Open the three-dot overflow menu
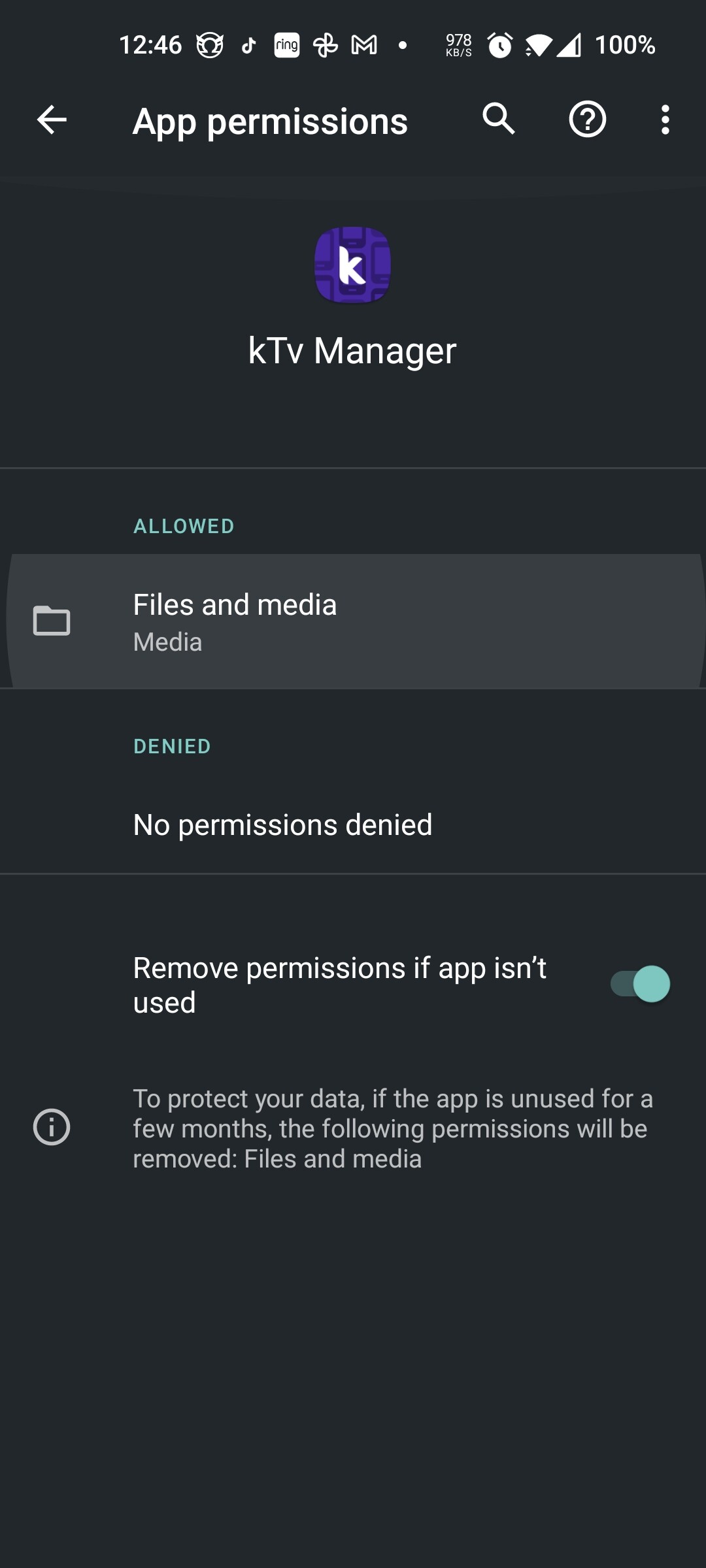The image size is (706, 1568). (x=665, y=120)
